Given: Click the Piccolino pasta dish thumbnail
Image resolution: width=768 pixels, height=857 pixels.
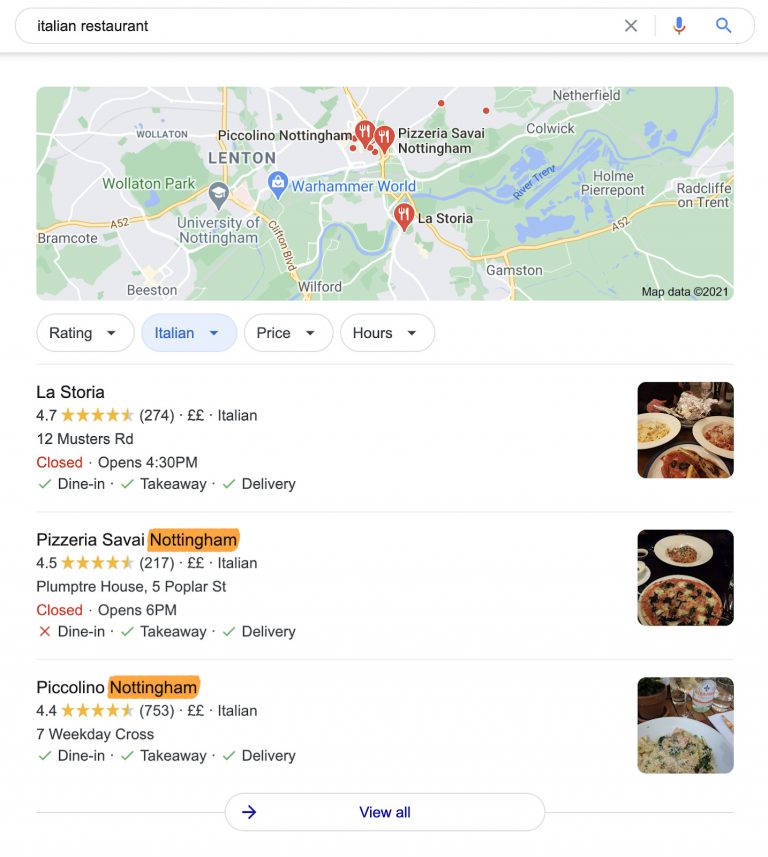Looking at the screenshot, I should pyautogui.click(x=685, y=725).
